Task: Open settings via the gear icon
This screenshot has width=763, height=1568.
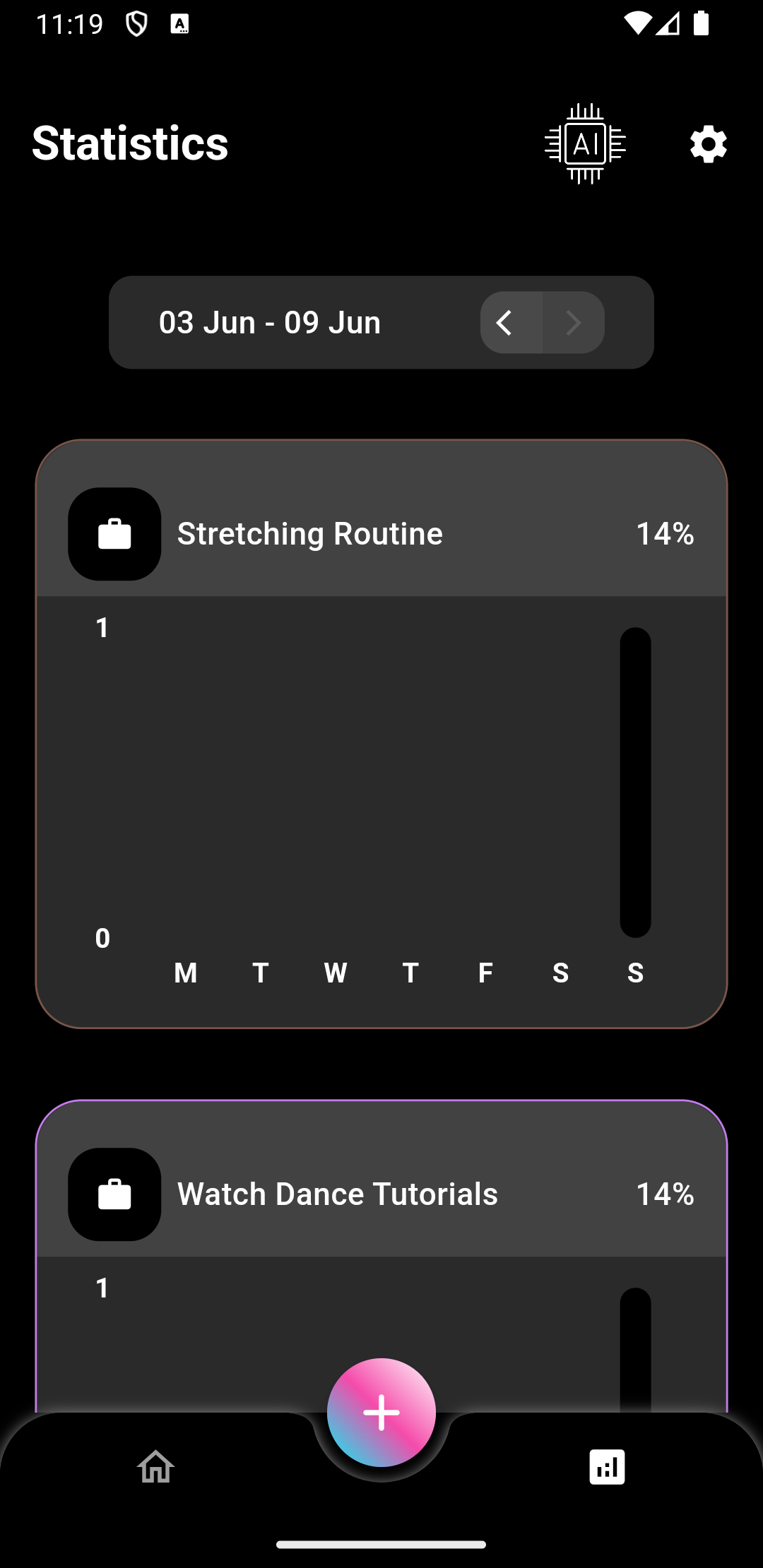Action: click(x=708, y=145)
